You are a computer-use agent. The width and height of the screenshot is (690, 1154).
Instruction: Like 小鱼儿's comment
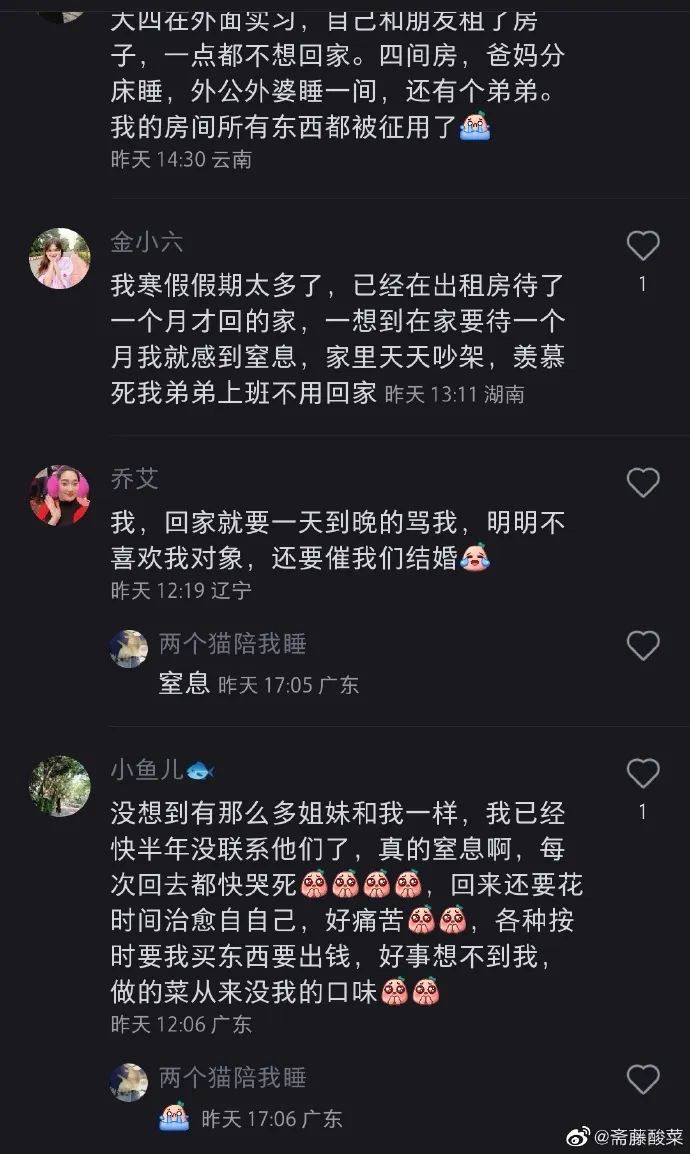643,773
